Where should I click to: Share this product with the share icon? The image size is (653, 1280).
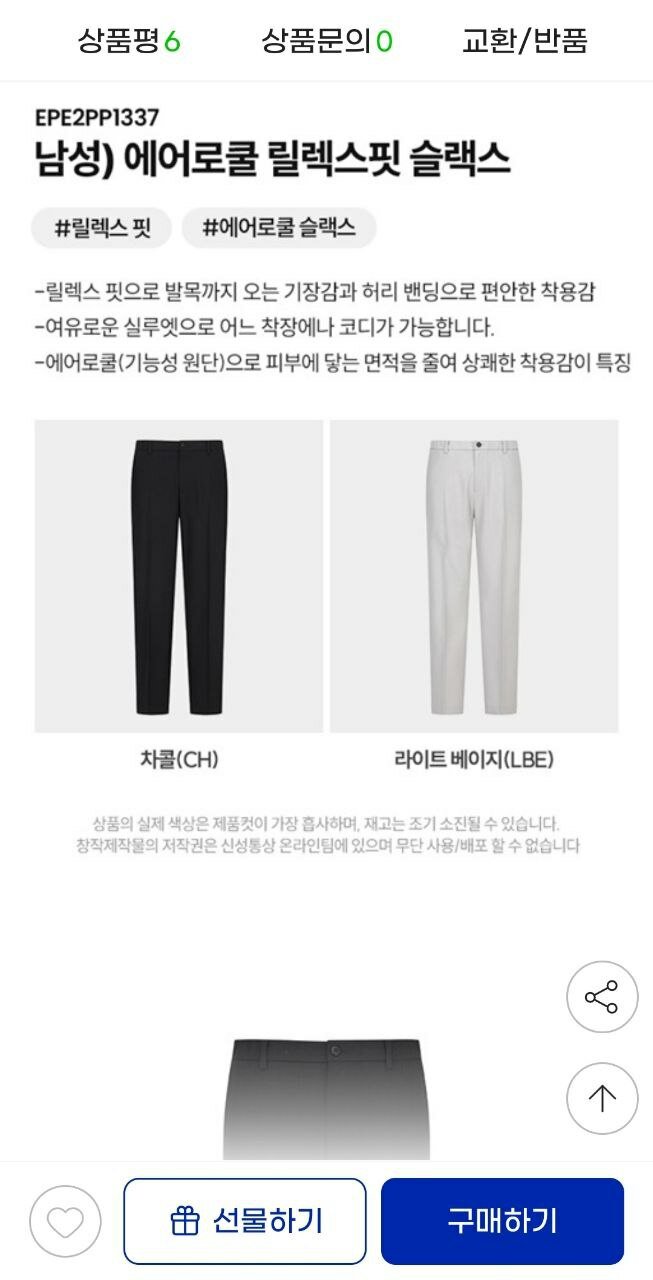pyautogui.click(x=602, y=997)
